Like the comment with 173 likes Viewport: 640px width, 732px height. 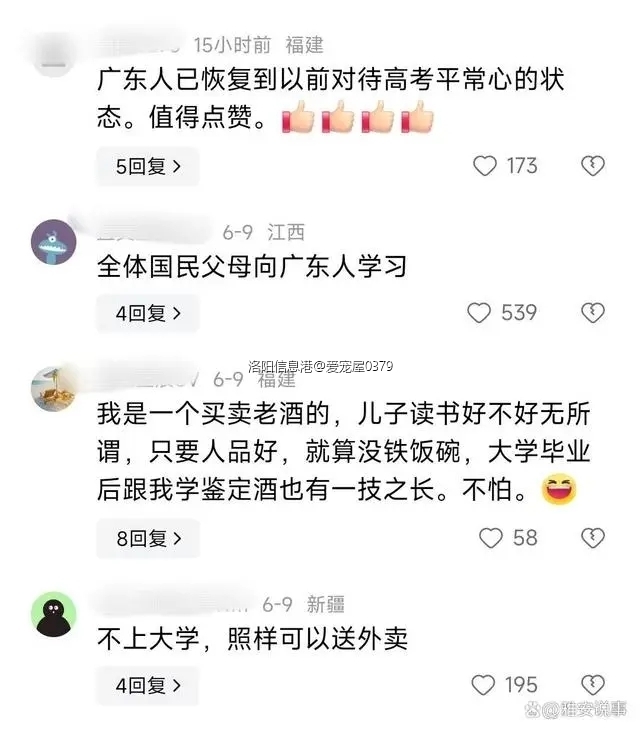click(x=485, y=166)
